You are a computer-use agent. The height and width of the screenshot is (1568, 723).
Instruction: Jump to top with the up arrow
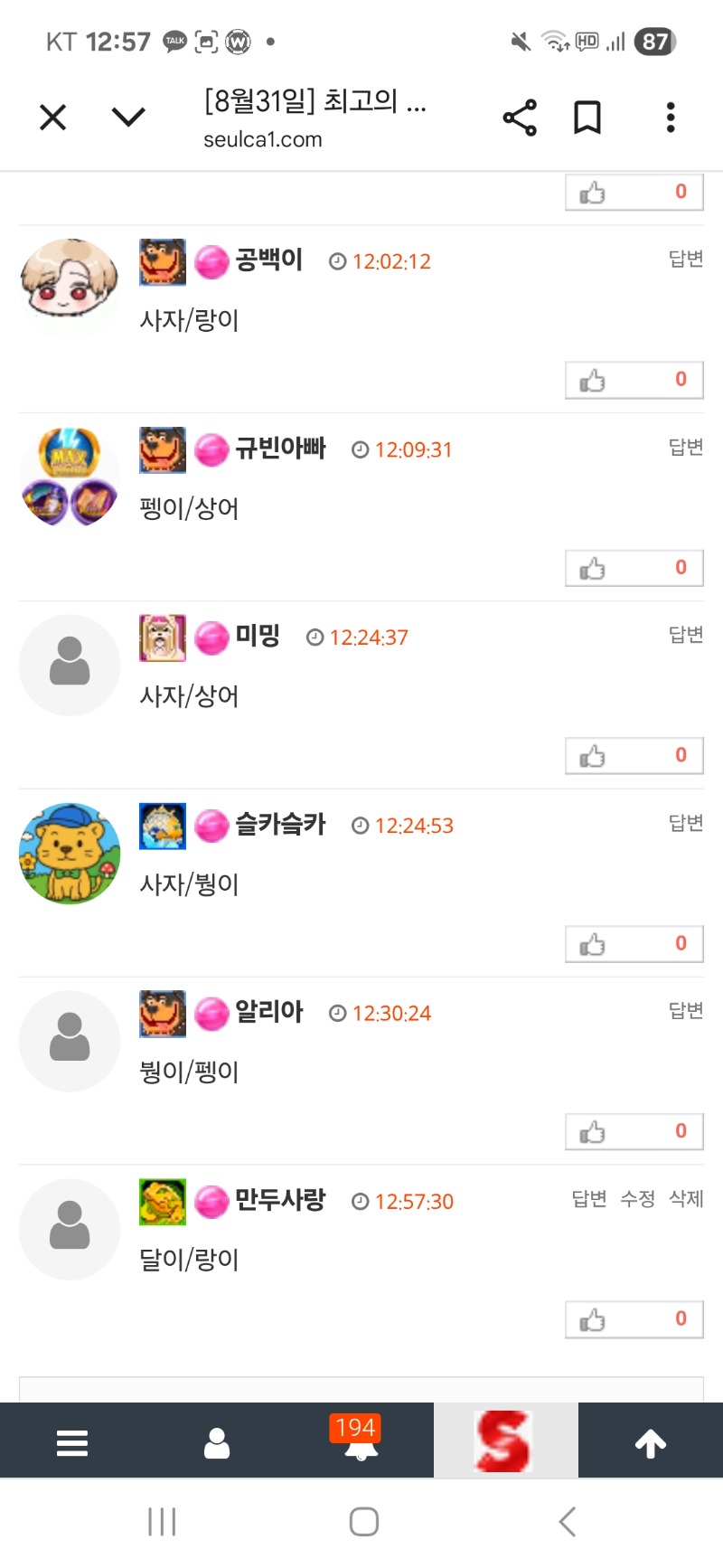click(651, 1442)
